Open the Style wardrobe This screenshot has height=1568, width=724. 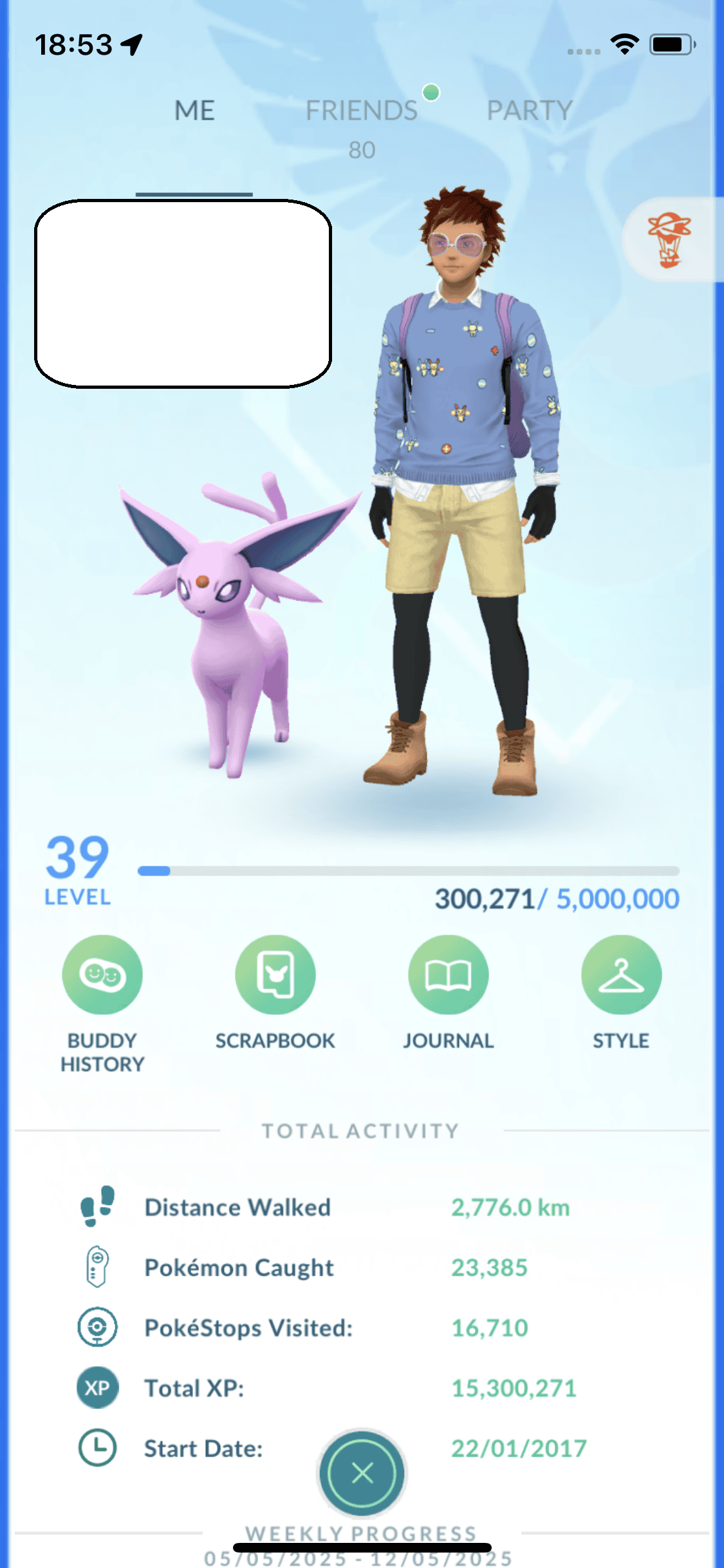tap(621, 975)
